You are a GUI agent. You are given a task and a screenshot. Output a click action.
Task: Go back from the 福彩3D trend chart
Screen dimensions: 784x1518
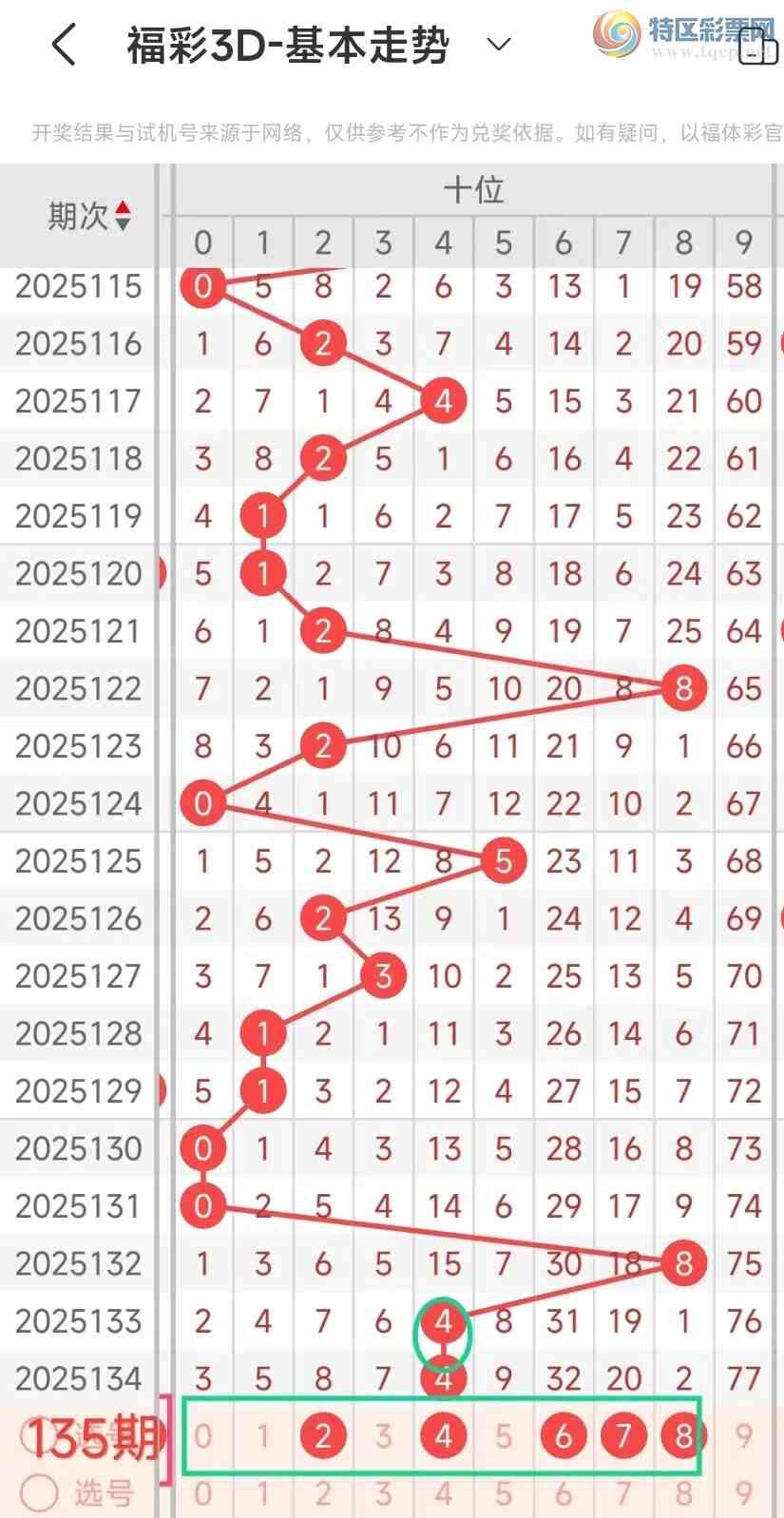tap(63, 45)
